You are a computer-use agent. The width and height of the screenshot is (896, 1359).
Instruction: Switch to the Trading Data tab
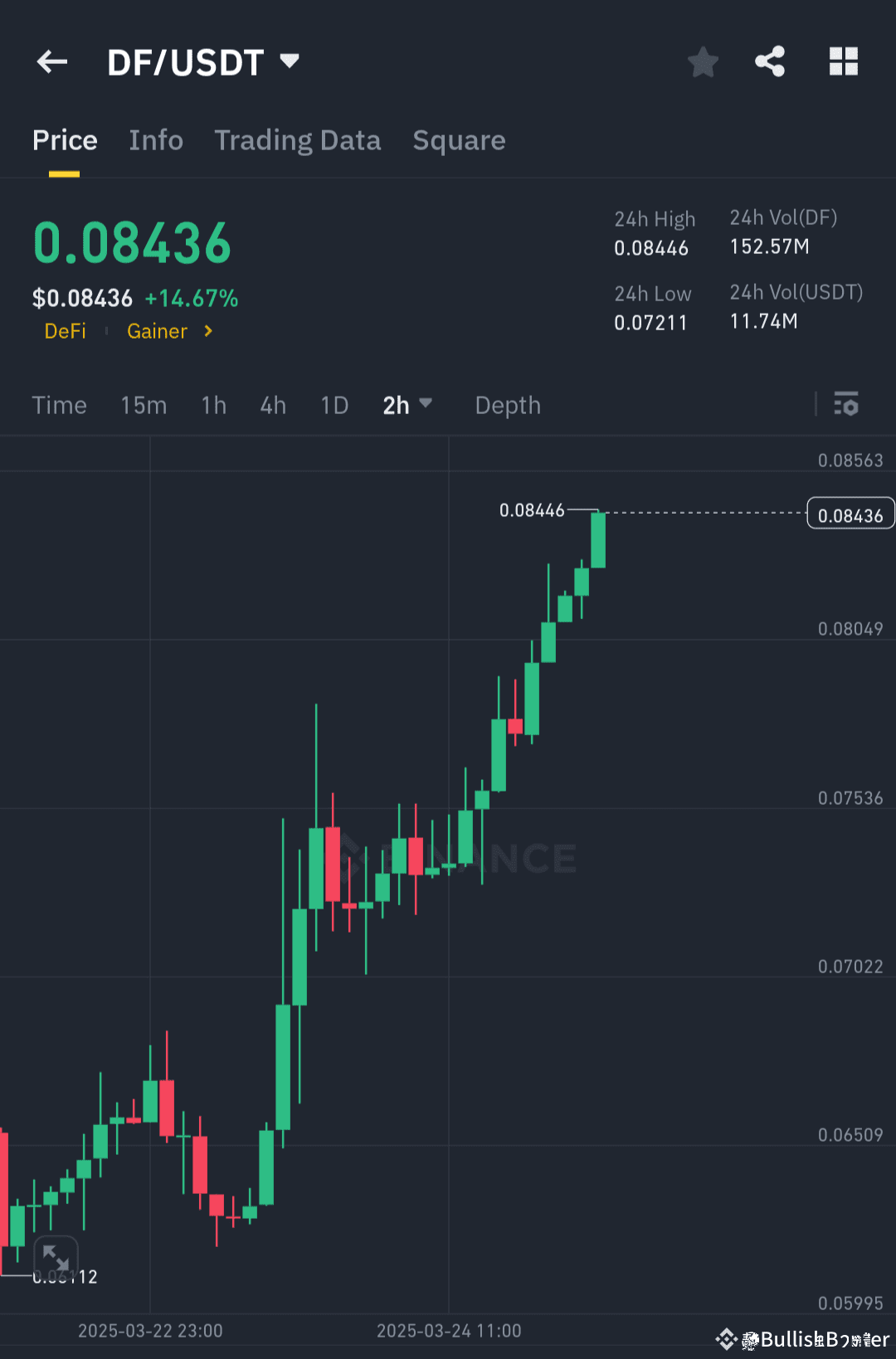[297, 140]
